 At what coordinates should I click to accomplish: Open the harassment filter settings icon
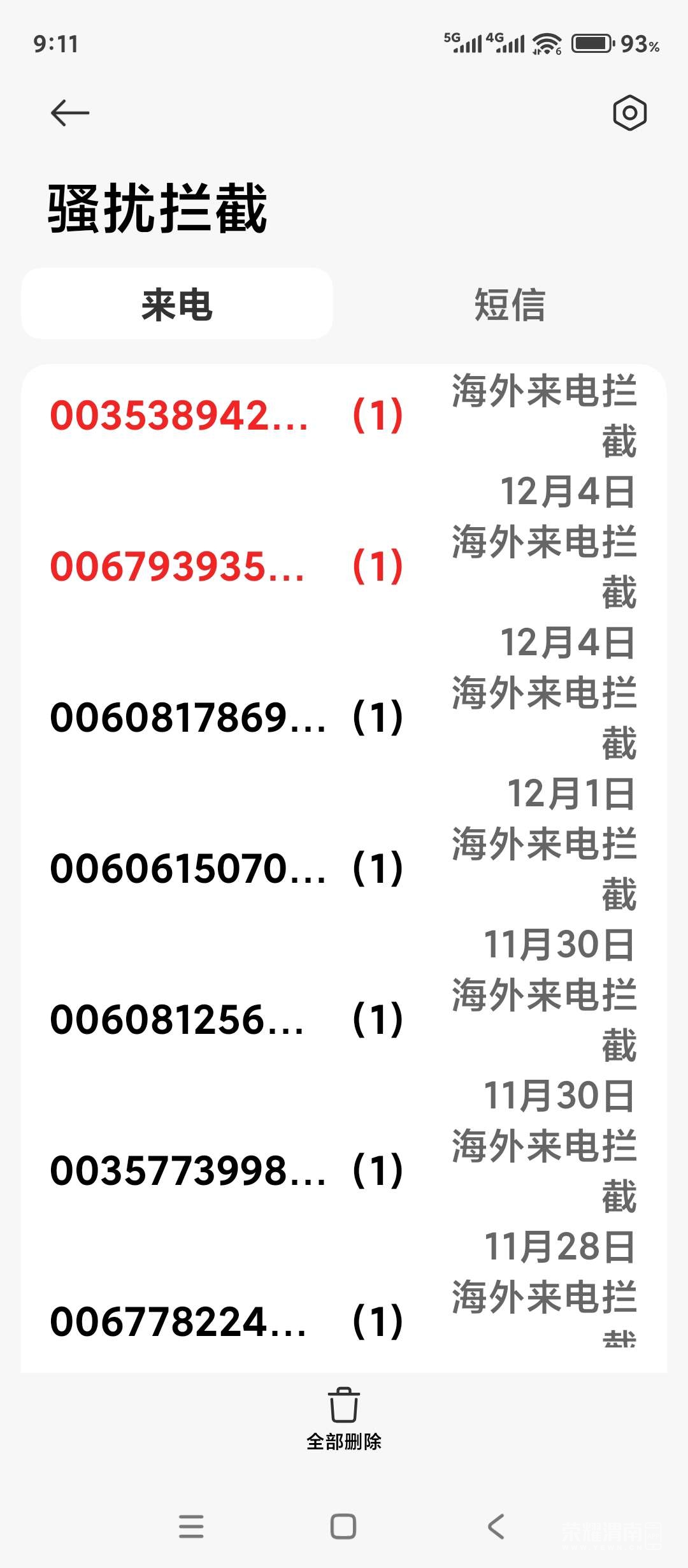coord(629,113)
